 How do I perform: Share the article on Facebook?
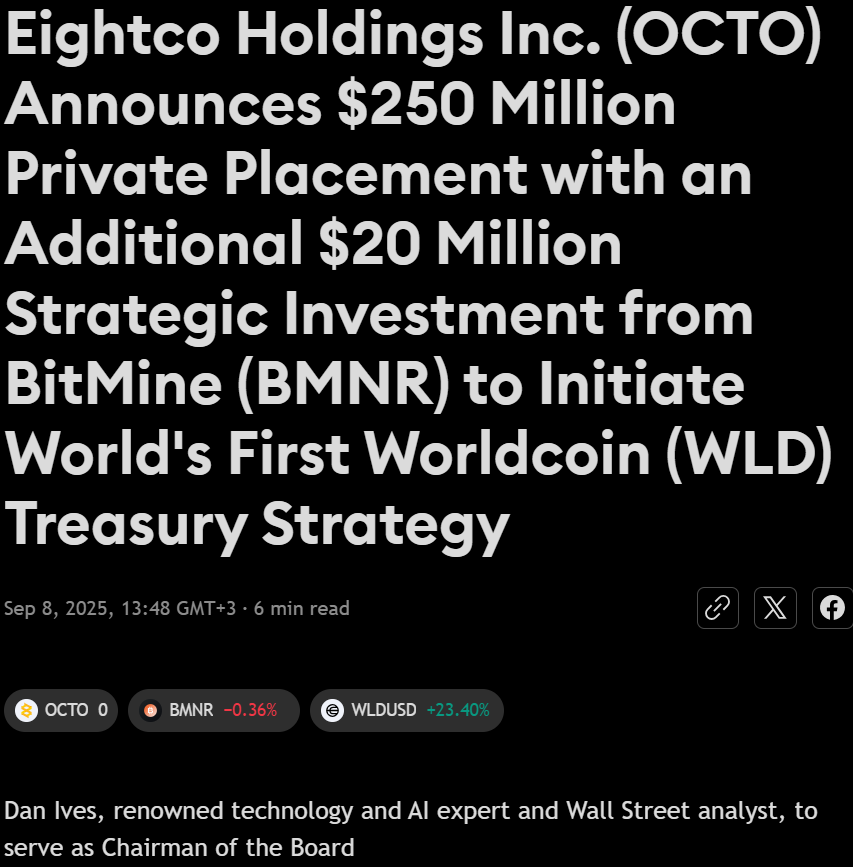pos(832,607)
